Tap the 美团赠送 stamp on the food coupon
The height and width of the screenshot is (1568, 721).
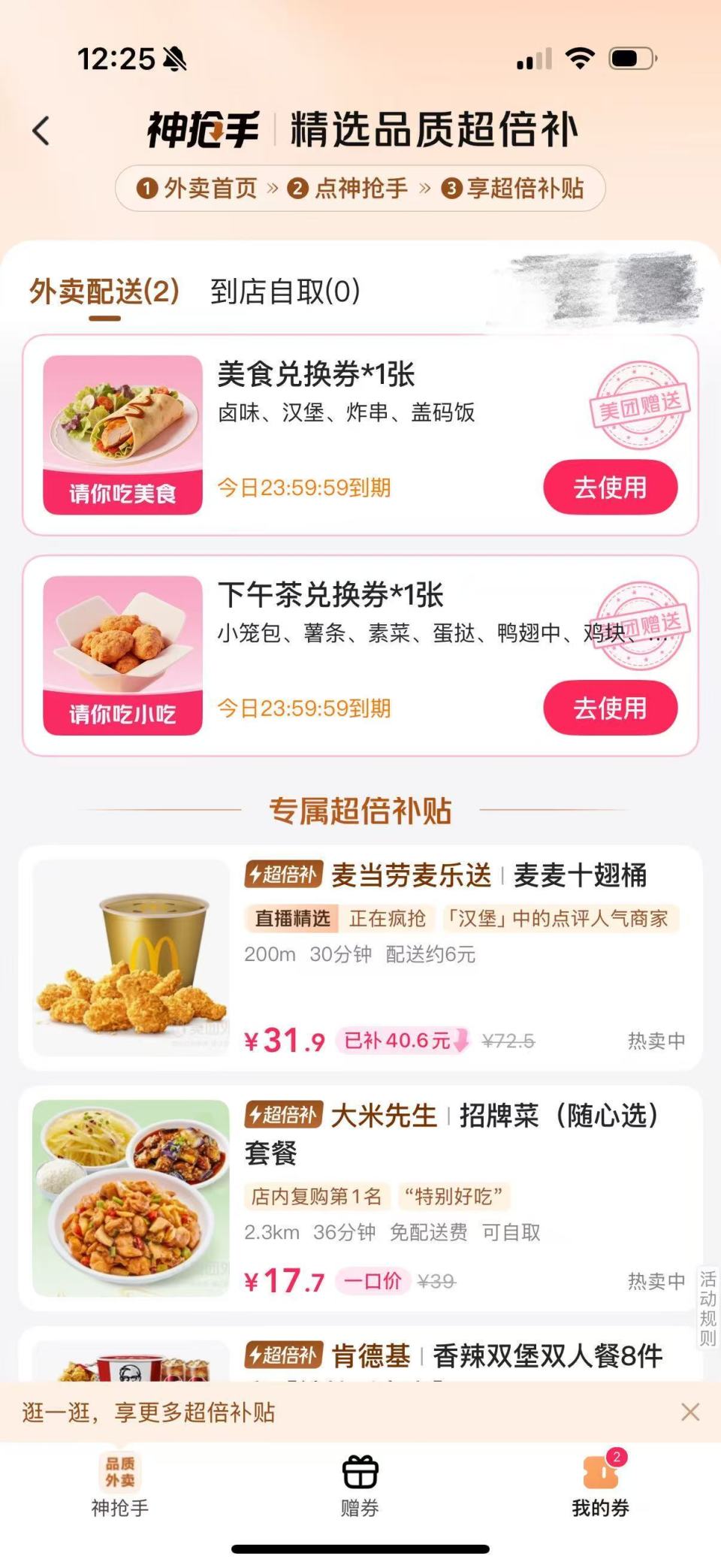click(x=639, y=406)
